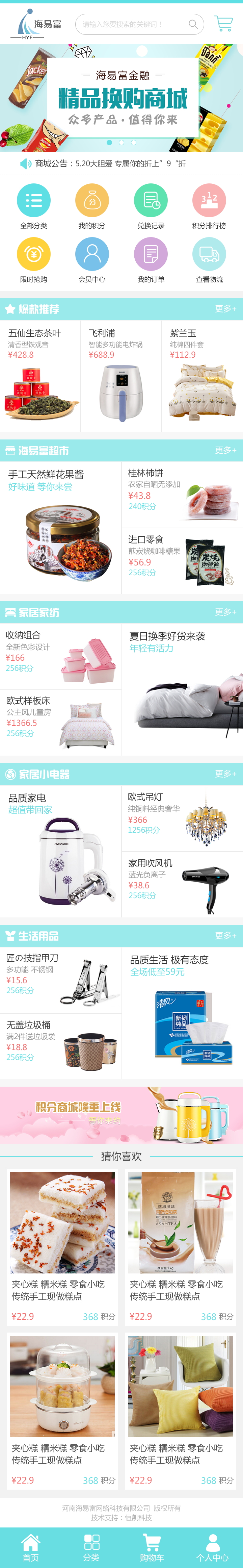243x1568 pixels.
Task: Open 积分排行榜 ranking
Action: coord(209,206)
